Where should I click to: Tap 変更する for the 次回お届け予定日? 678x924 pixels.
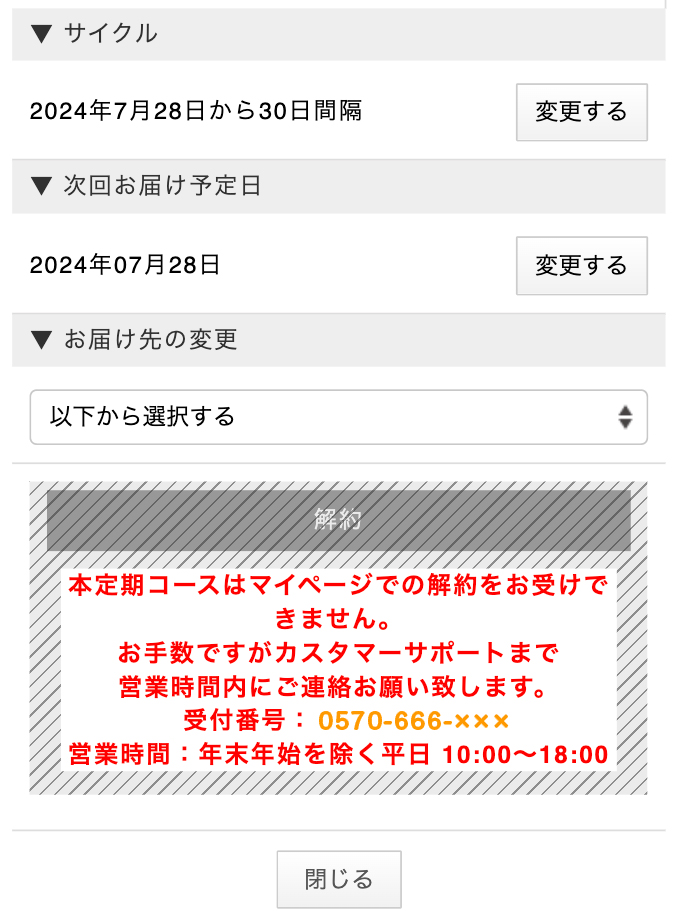pos(581,266)
